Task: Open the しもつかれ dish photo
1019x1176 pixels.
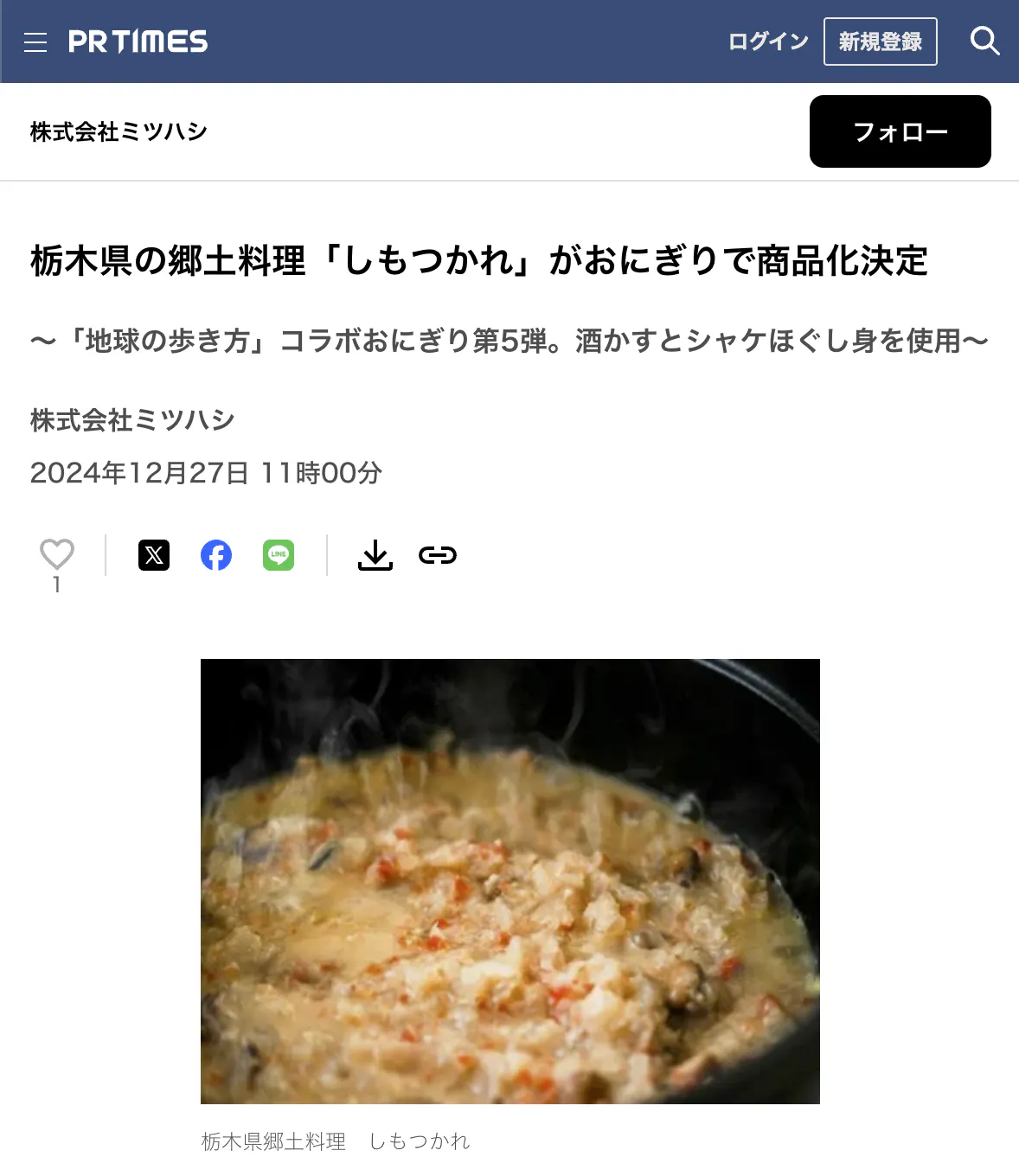Action: pyautogui.click(x=509, y=880)
